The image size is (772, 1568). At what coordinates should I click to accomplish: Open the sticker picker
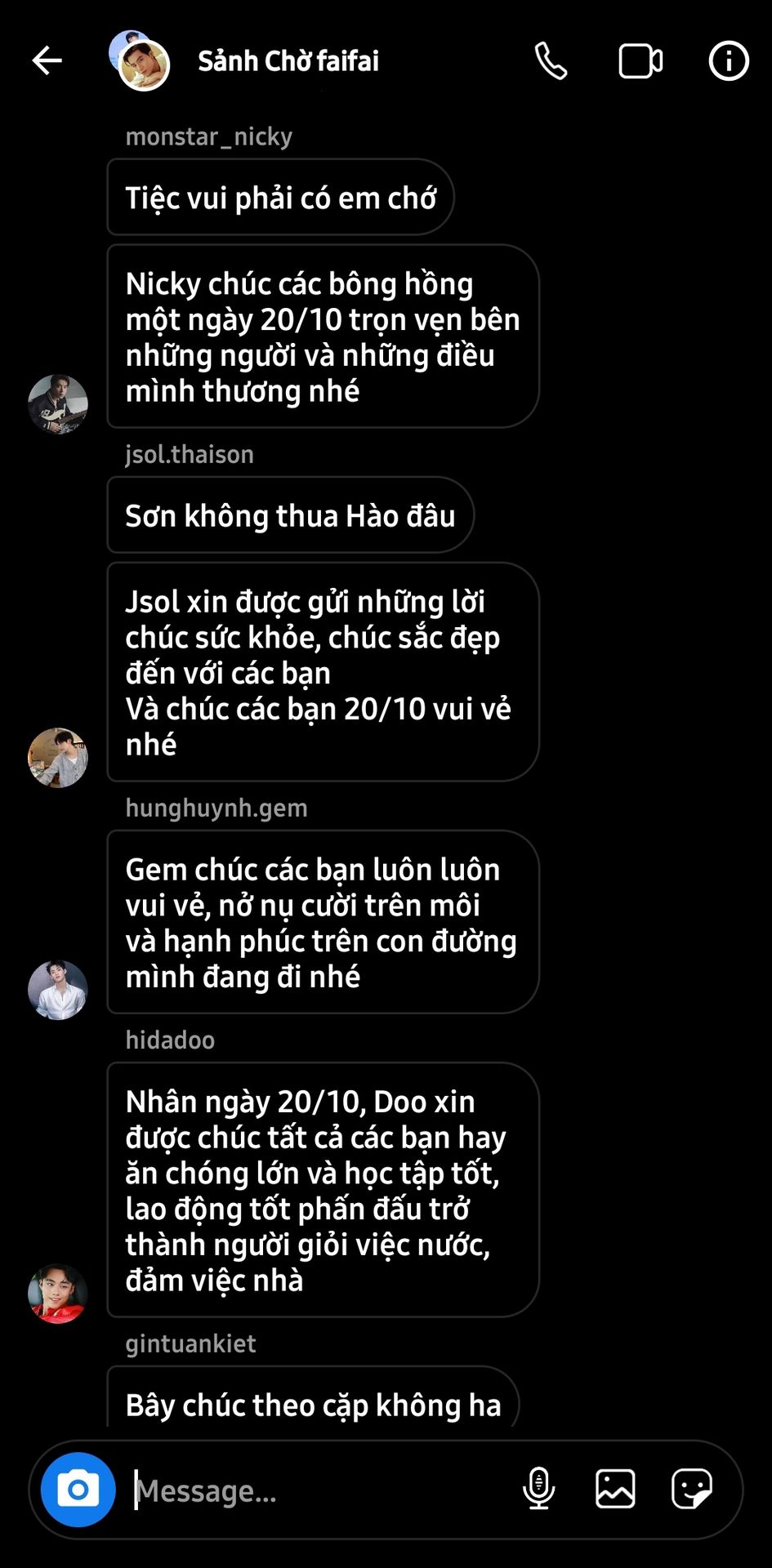[692, 1489]
